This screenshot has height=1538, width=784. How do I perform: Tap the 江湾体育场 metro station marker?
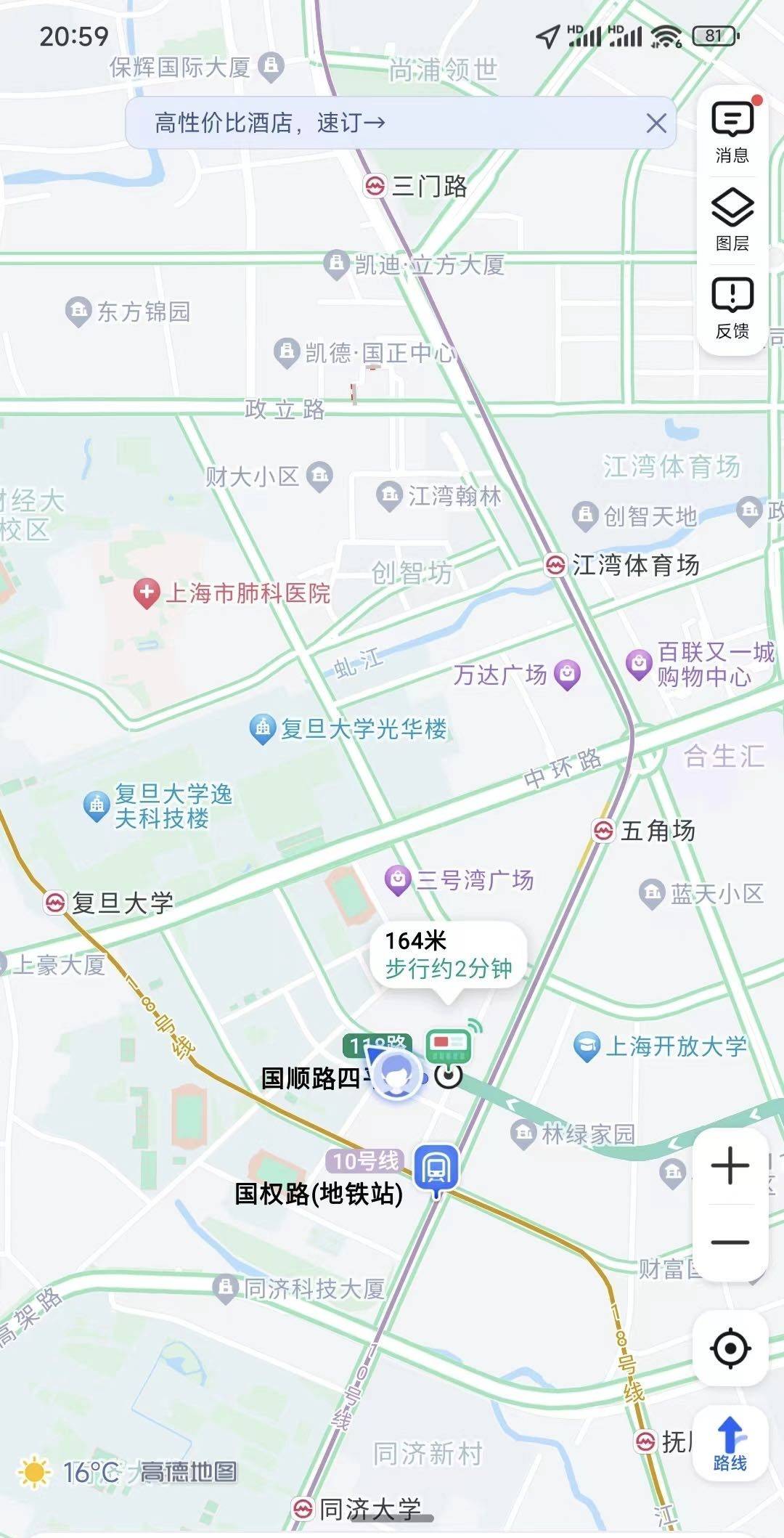[x=557, y=563]
